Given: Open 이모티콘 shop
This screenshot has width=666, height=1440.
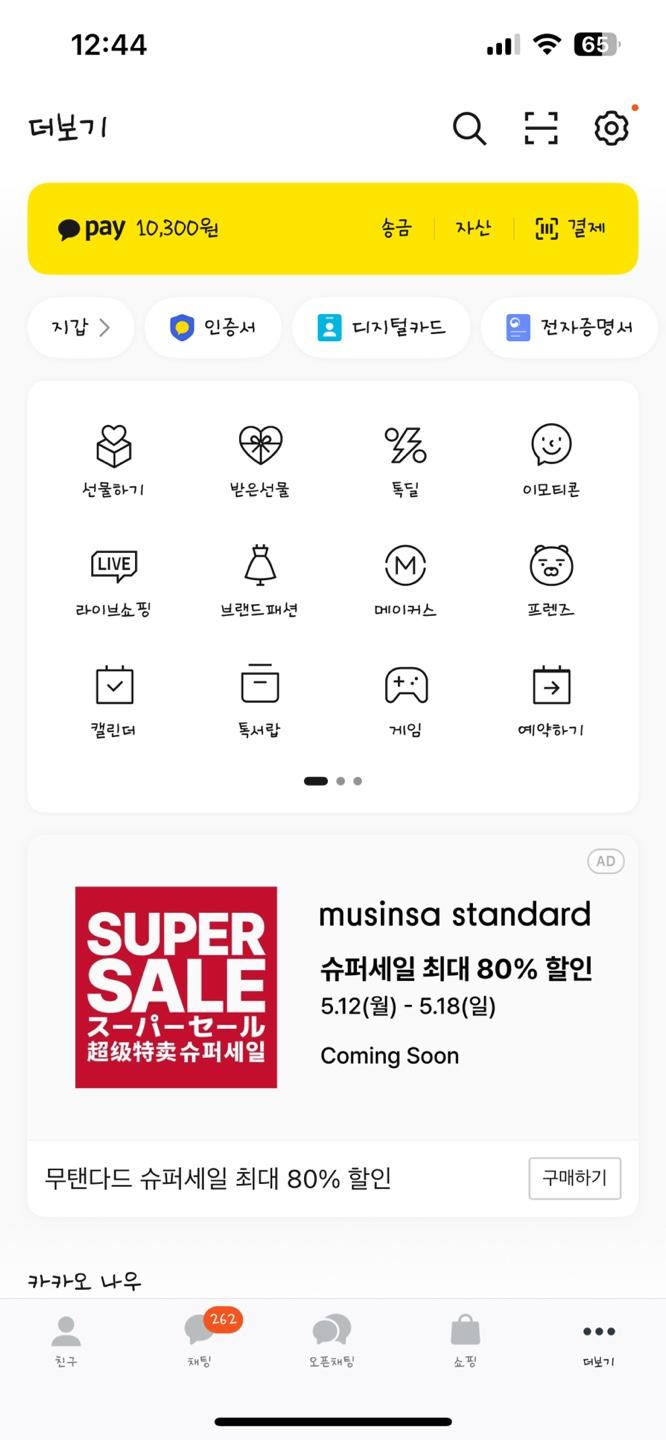Looking at the screenshot, I should coord(551,461).
